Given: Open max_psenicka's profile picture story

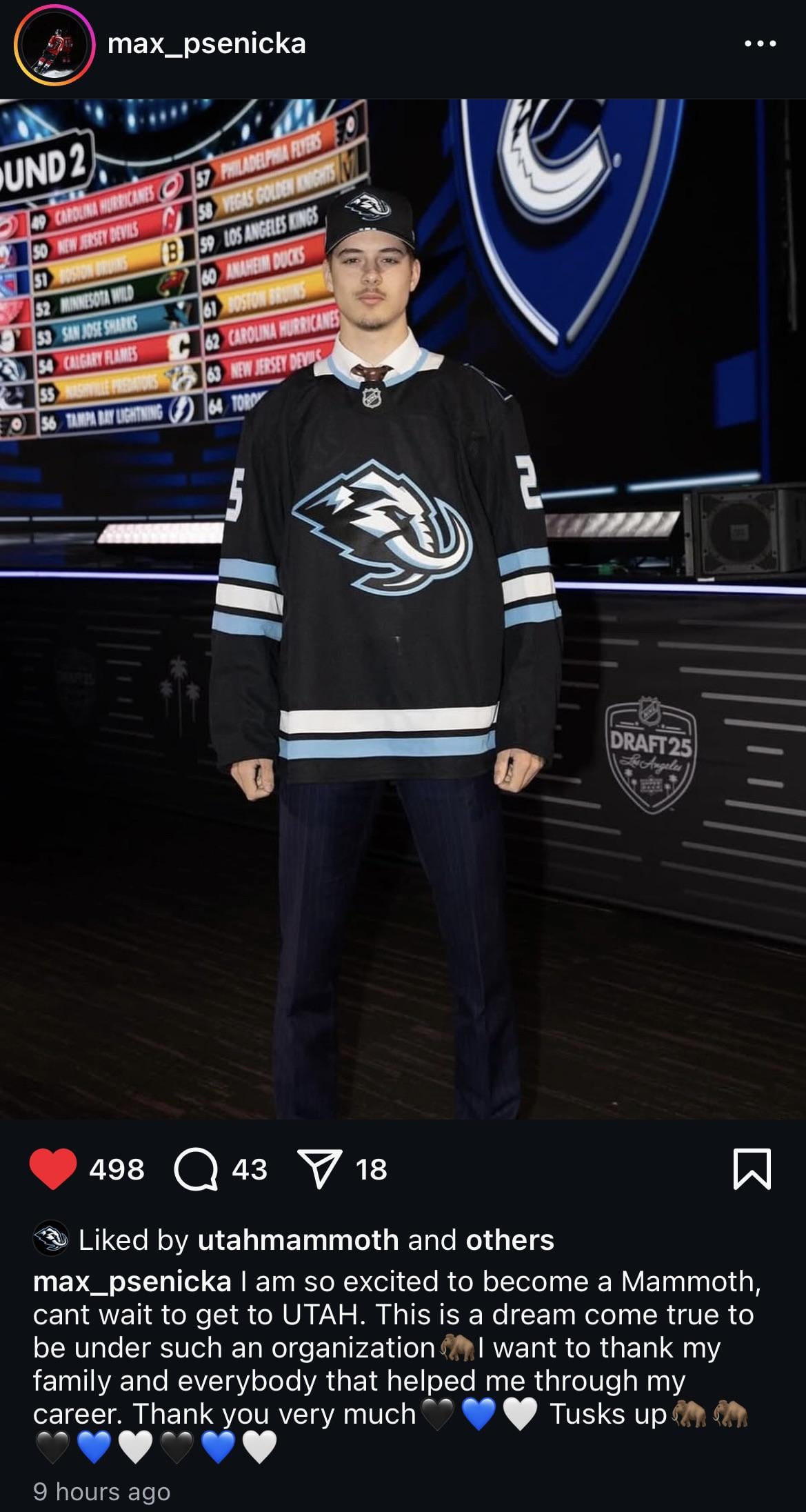Looking at the screenshot, I should coord(54,46).
